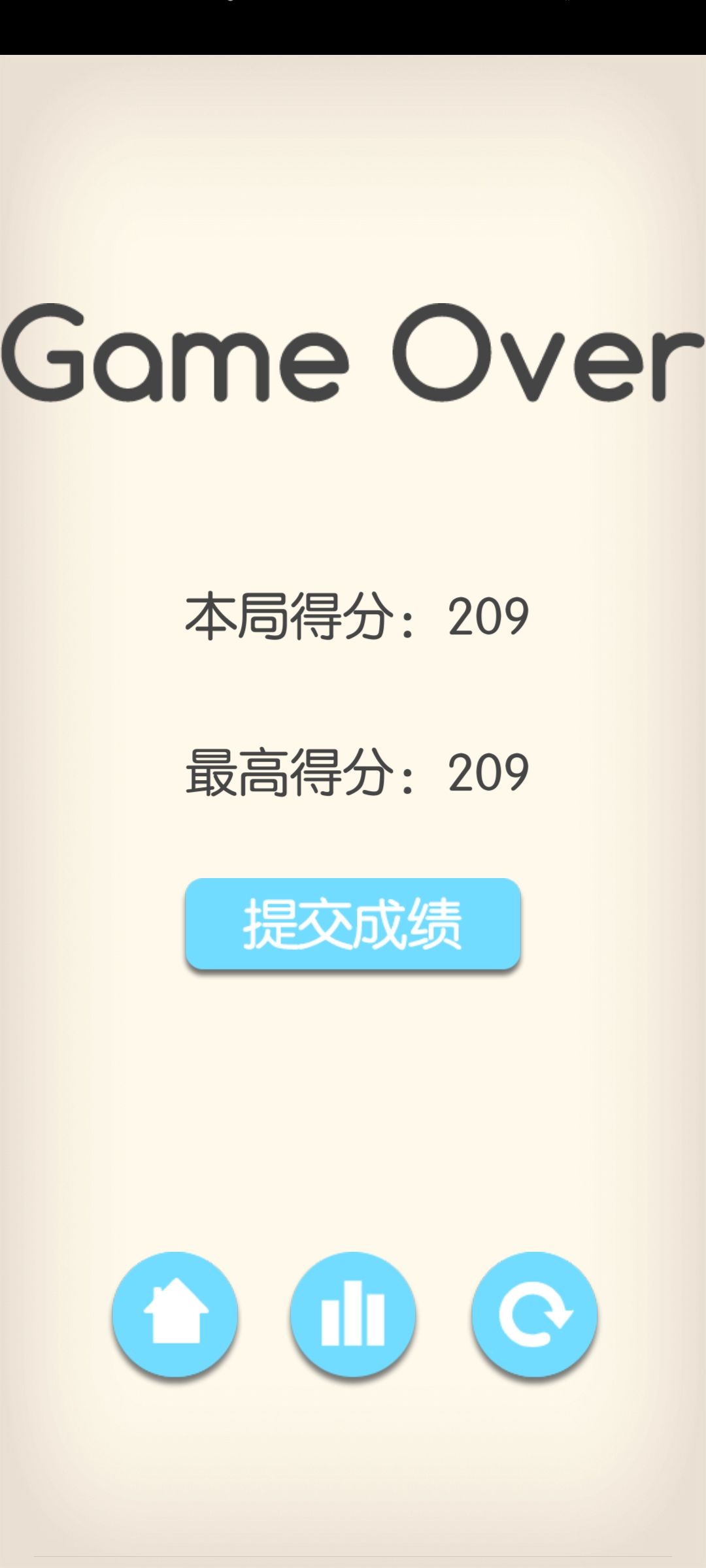
Task: Return to the home menu
Action: (175, 1313)
